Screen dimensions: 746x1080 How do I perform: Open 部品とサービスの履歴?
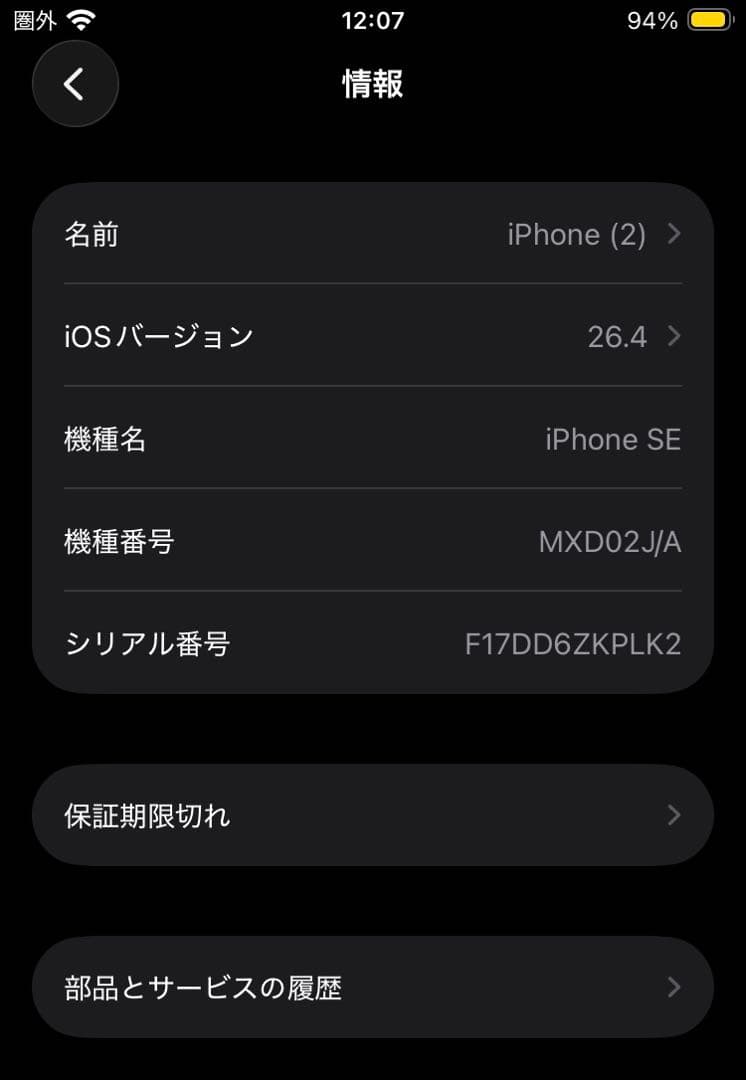click(373, 987)
